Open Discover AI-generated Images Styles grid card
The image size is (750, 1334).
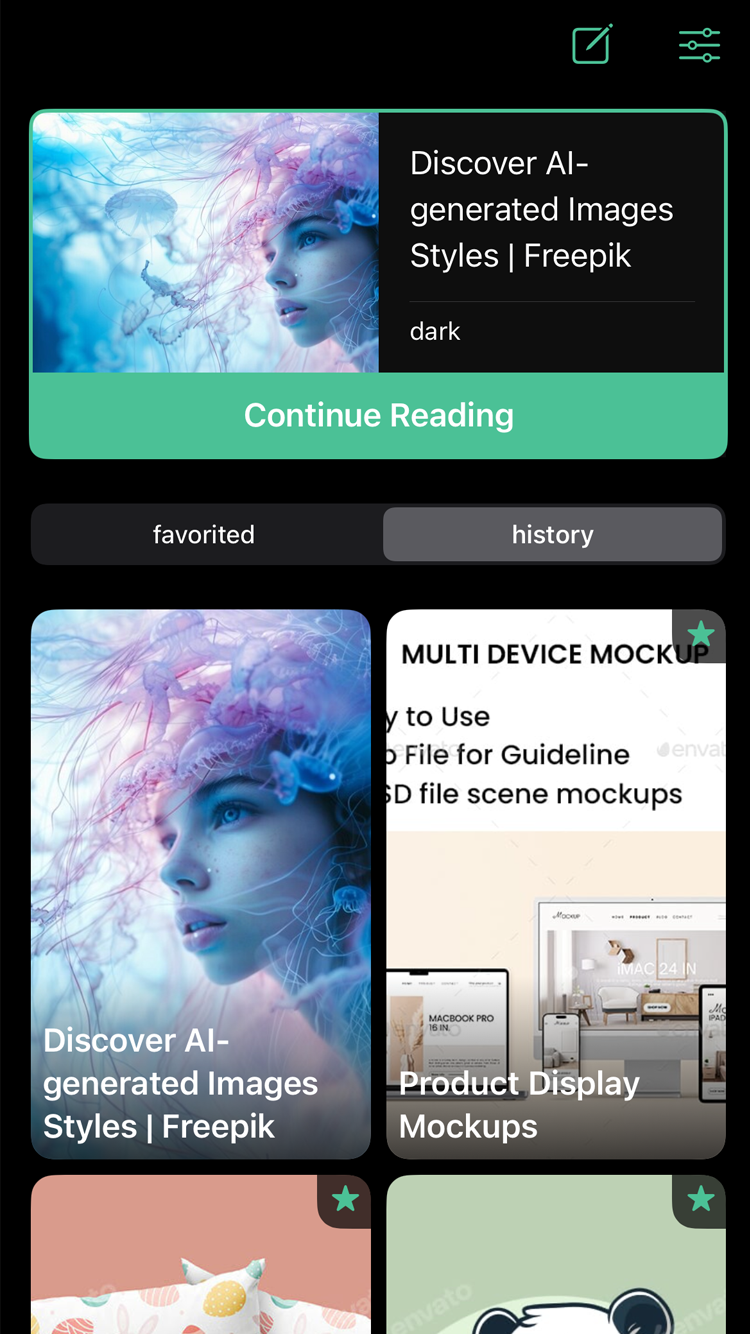tap(200, 884)
